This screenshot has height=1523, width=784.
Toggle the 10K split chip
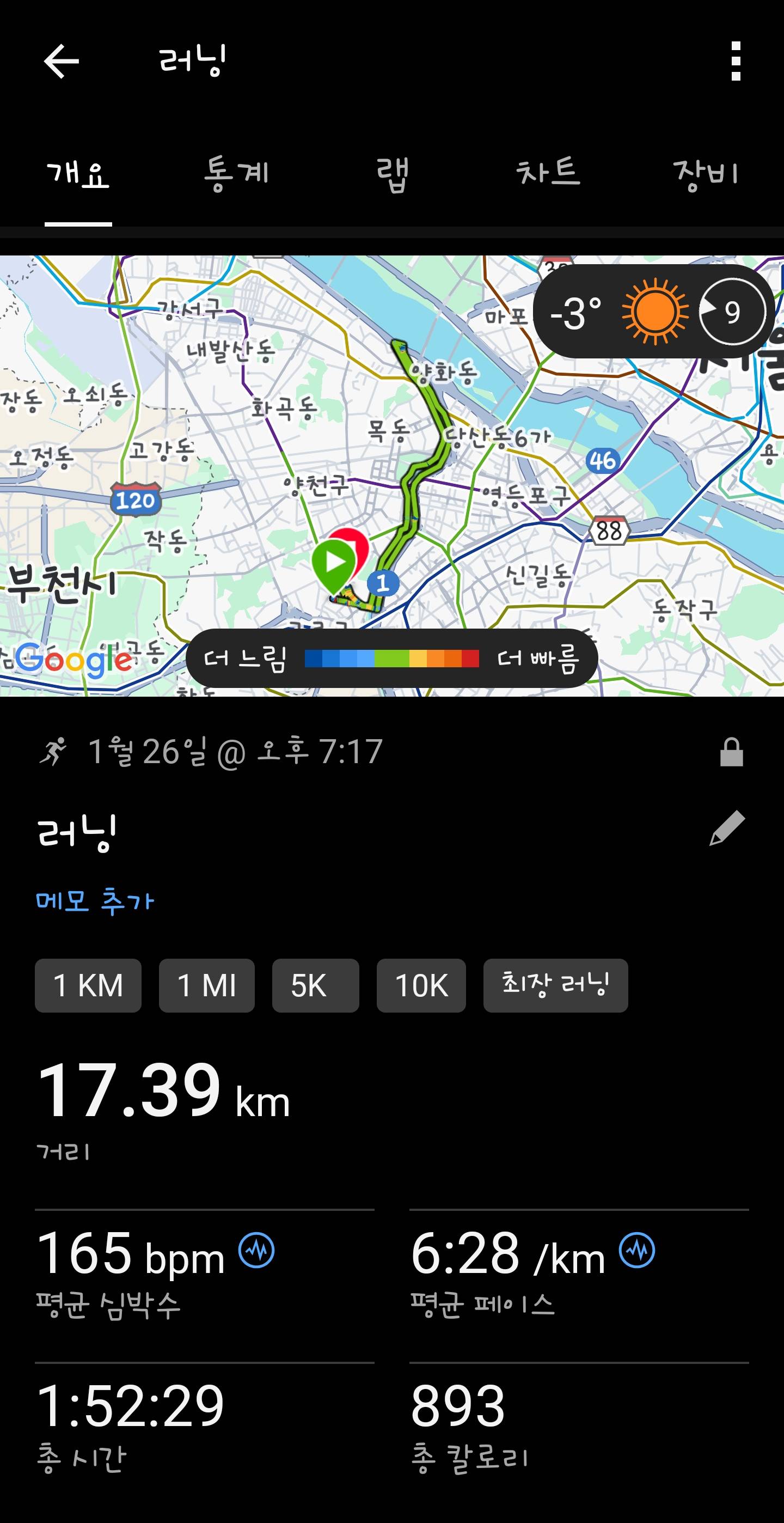[421, 985]
